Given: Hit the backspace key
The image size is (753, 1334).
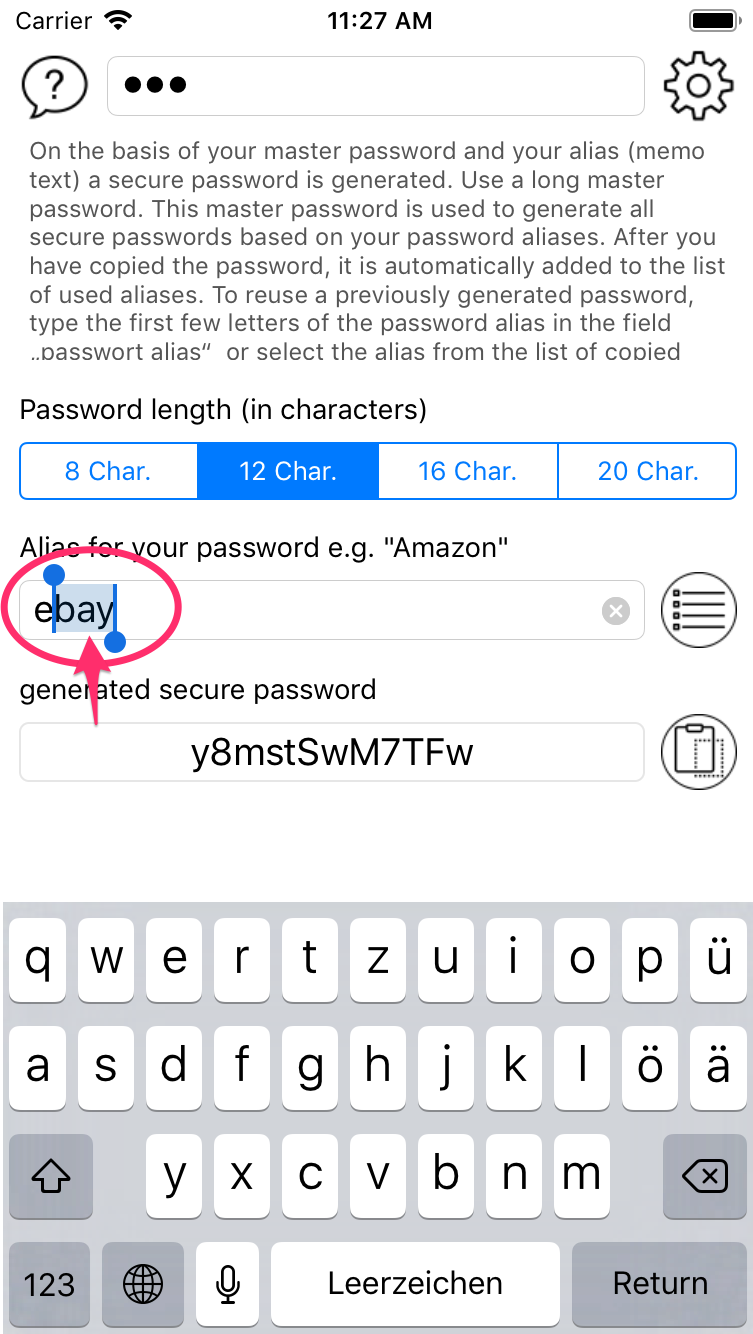Looking at the screenshot, I should (704, 1177).
